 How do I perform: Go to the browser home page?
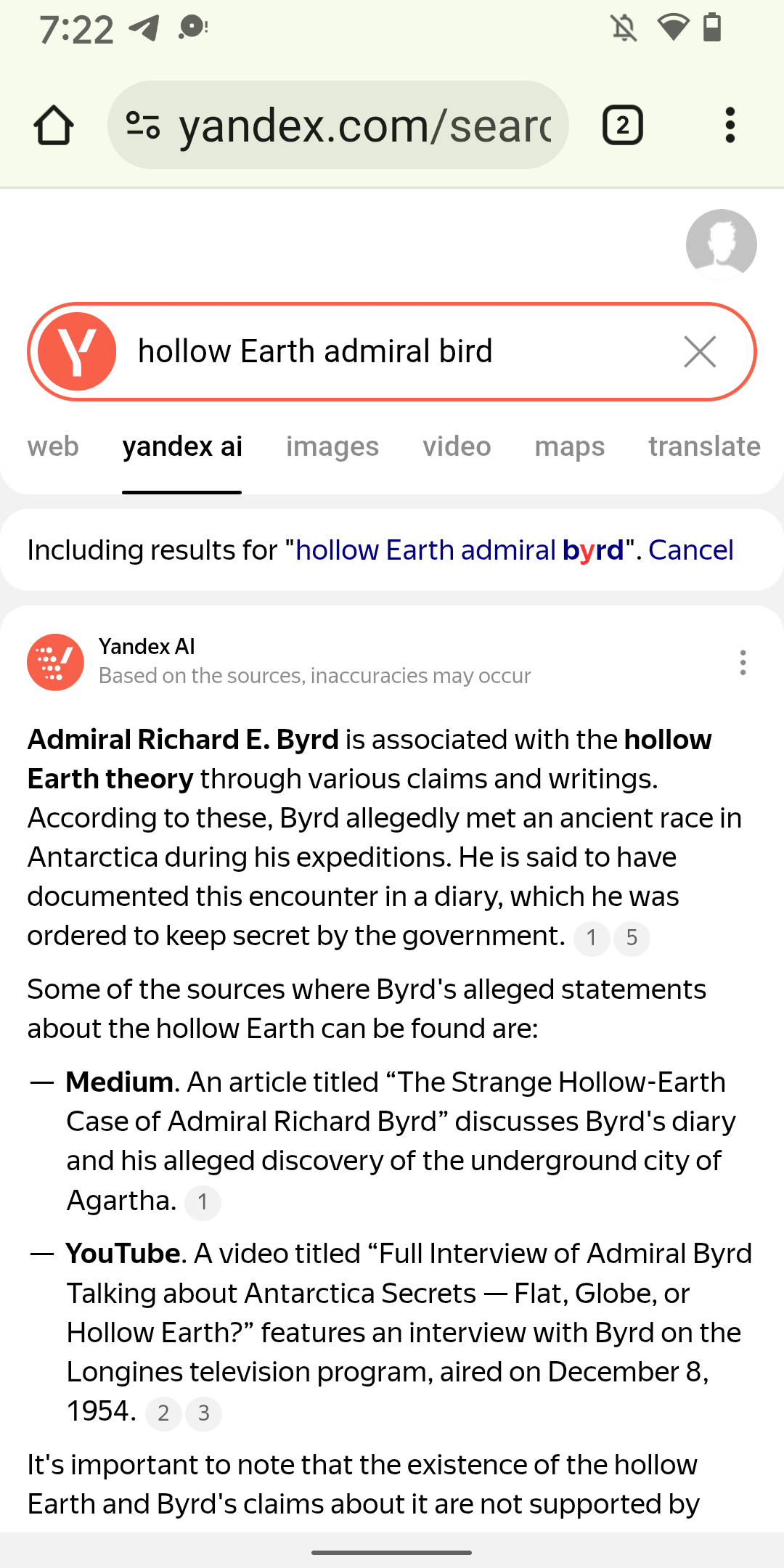click(54, 126)
